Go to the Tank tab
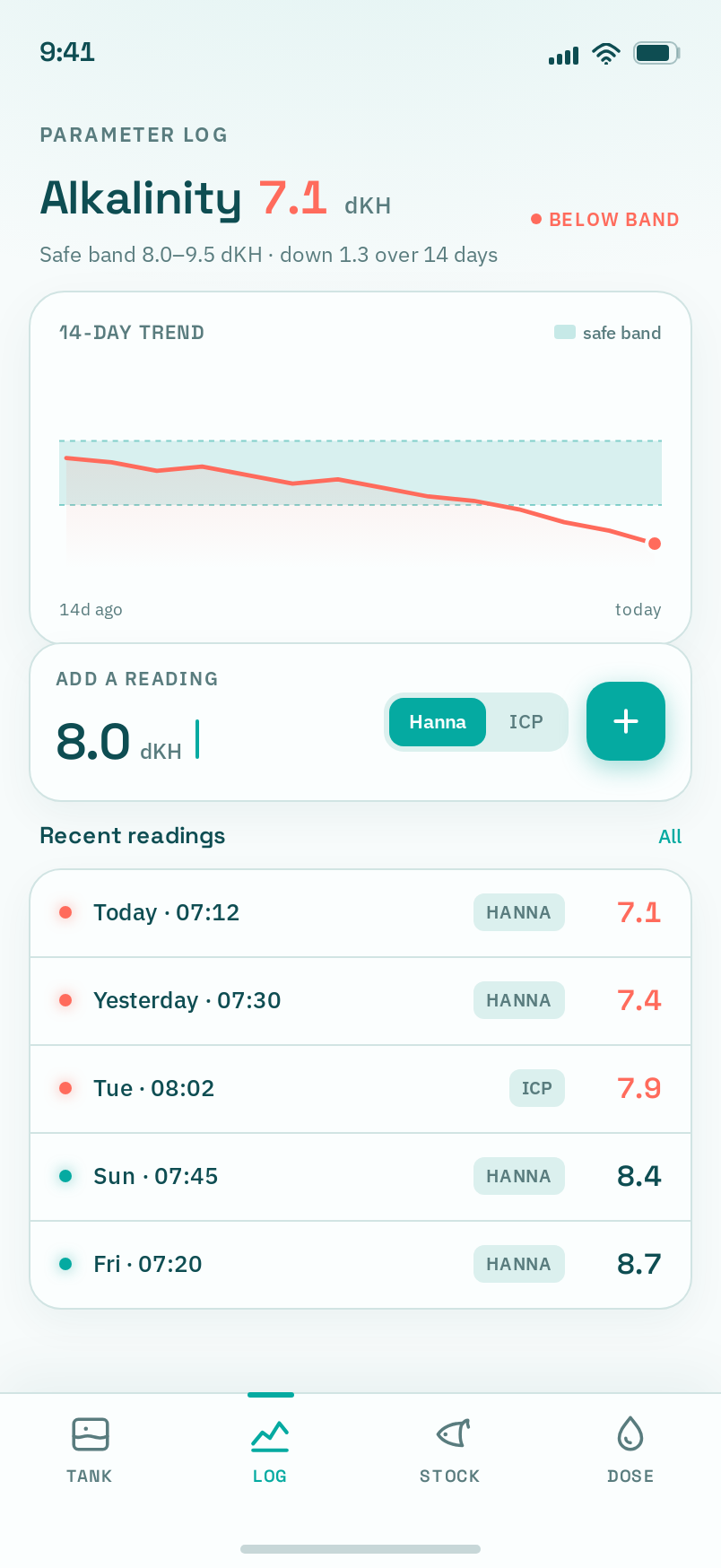 point(90,1450)
